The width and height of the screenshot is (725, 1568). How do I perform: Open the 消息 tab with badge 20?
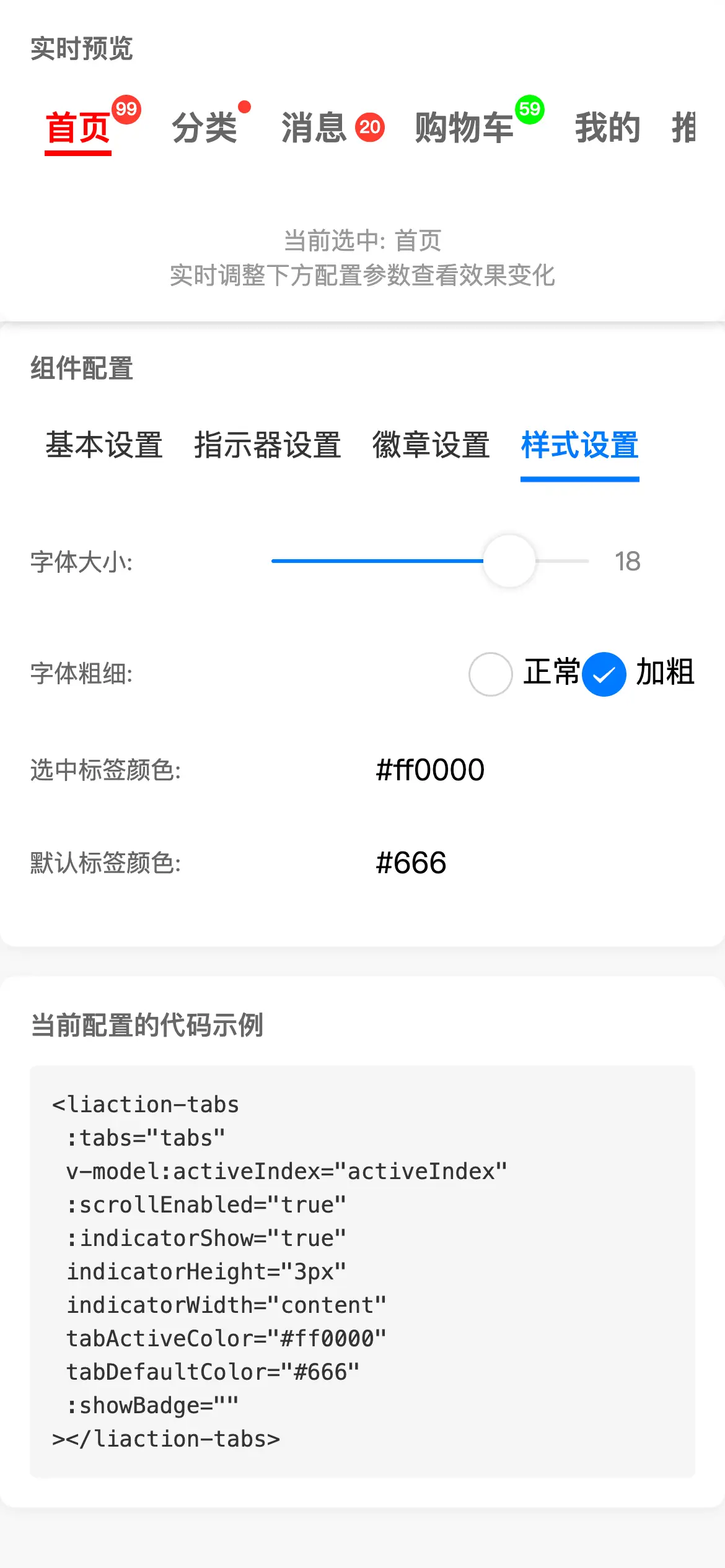point(314,128)
